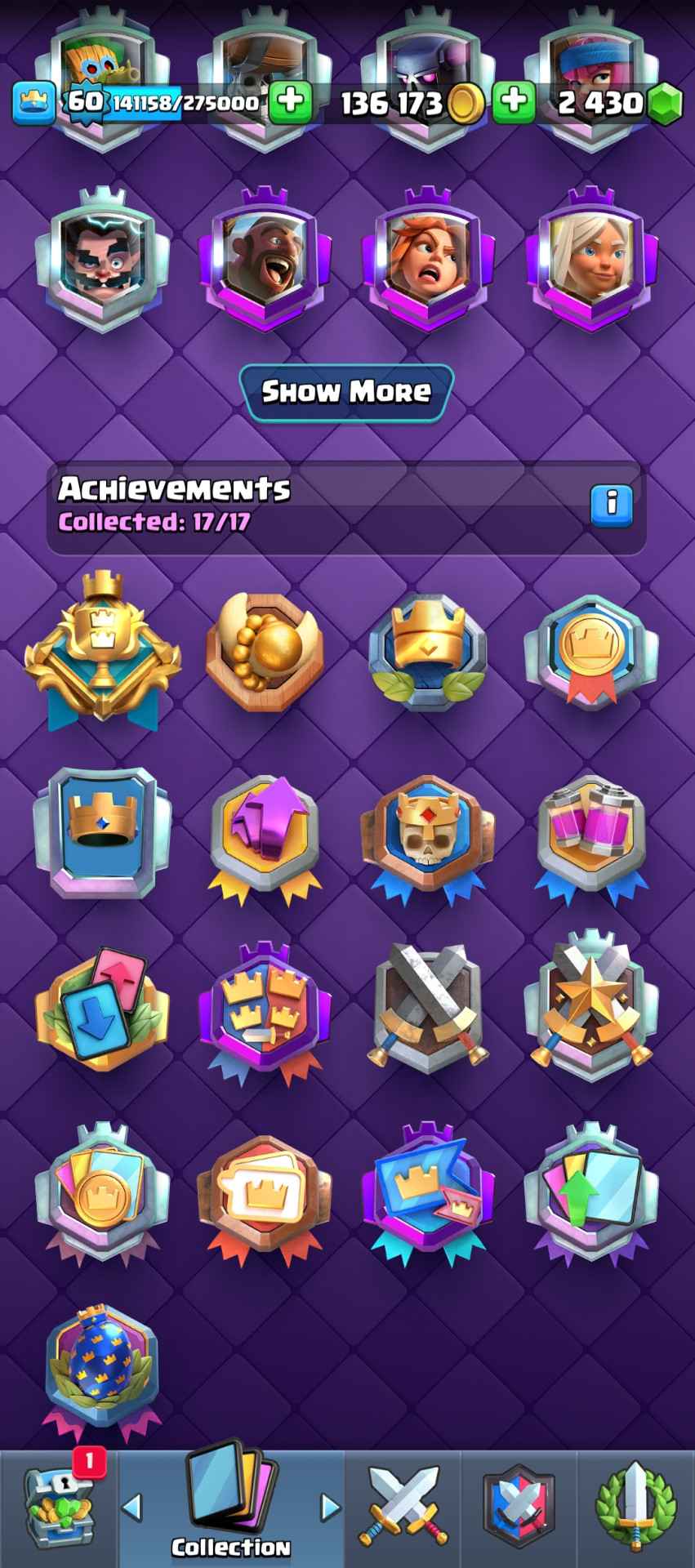Open the crossed swords with star badge
The image size is (695, 1568).
591,1004
